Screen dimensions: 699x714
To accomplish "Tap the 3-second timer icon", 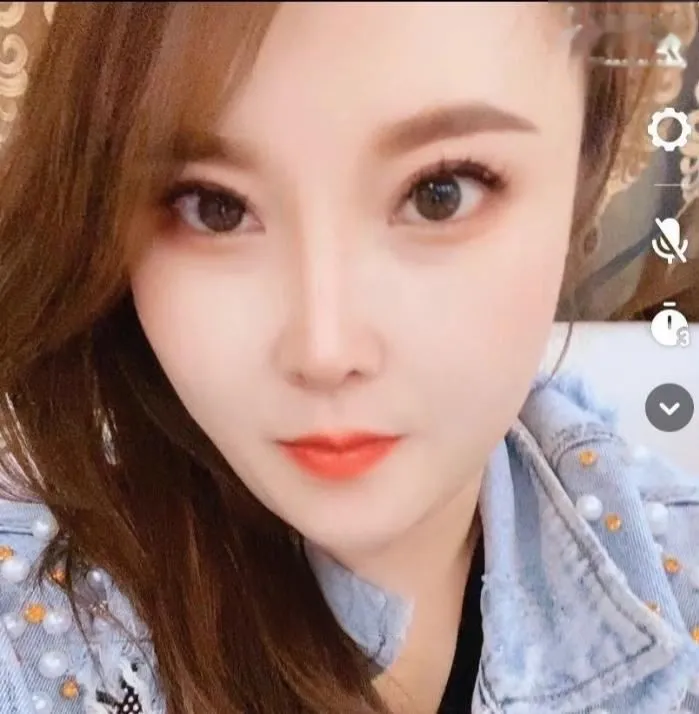I will [669, 324].
